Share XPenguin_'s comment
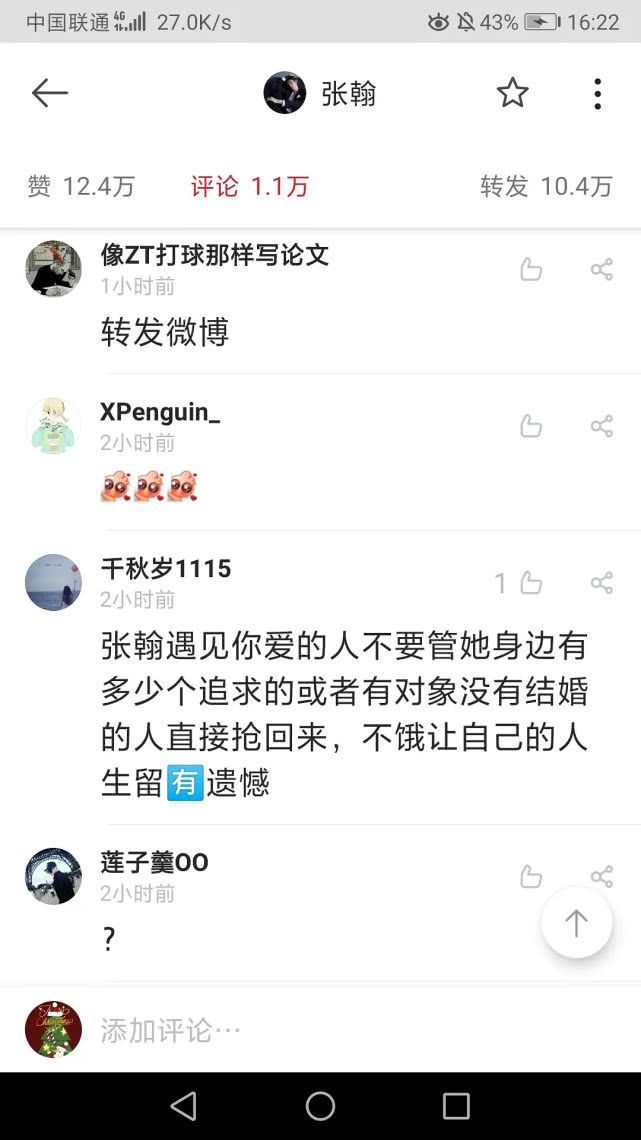 [x=601, y=426]
